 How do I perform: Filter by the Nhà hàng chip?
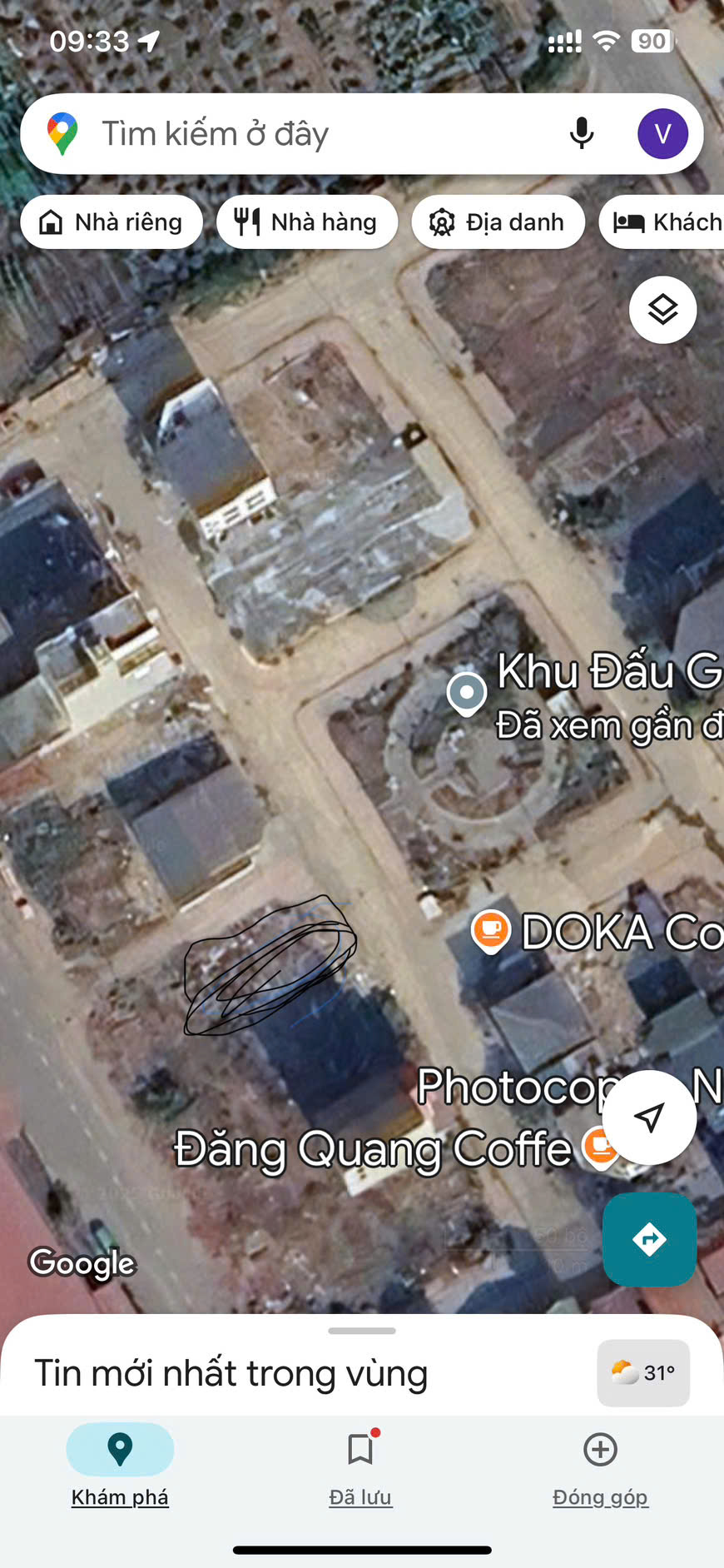[x=307, y=222]
